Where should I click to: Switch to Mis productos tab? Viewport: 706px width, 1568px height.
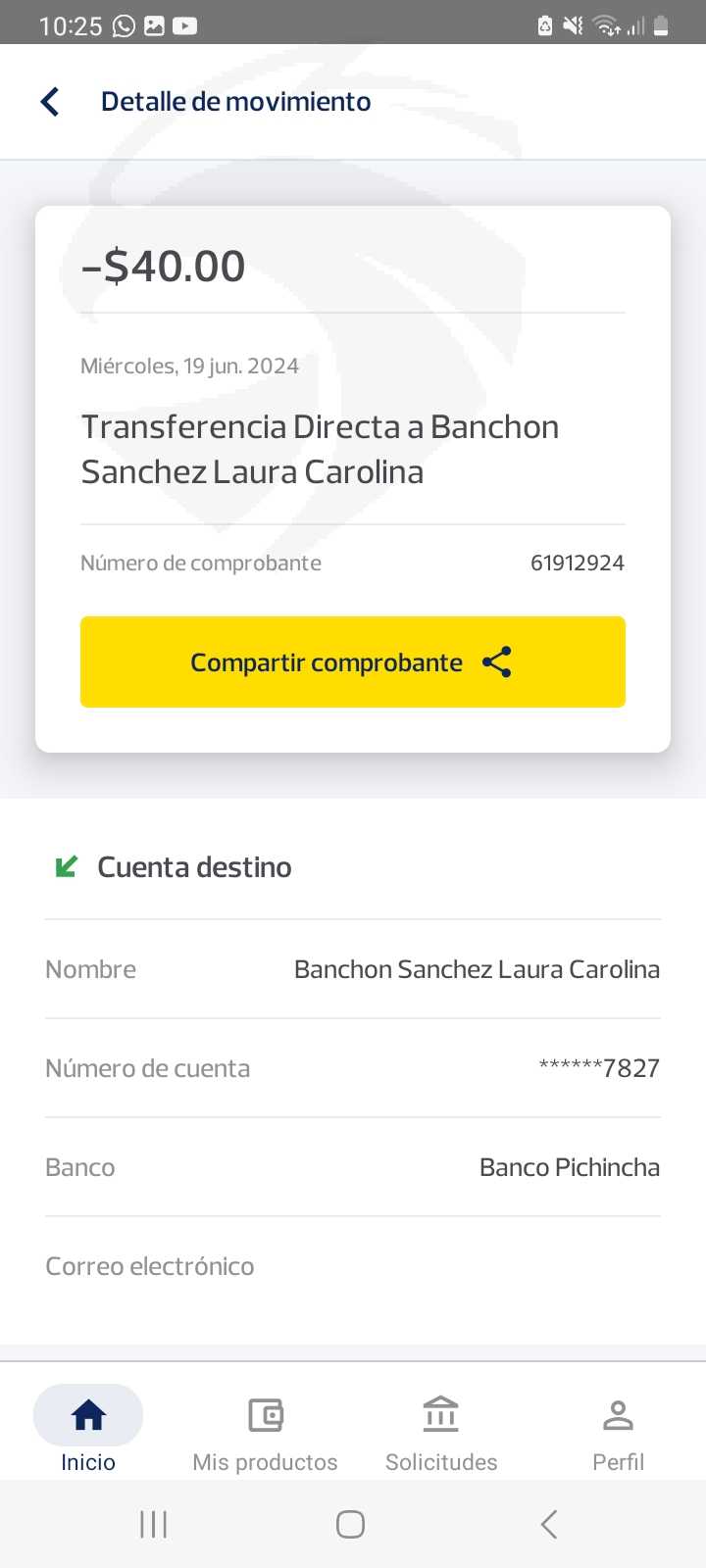pyautogui.click(x=265, y=1431)
